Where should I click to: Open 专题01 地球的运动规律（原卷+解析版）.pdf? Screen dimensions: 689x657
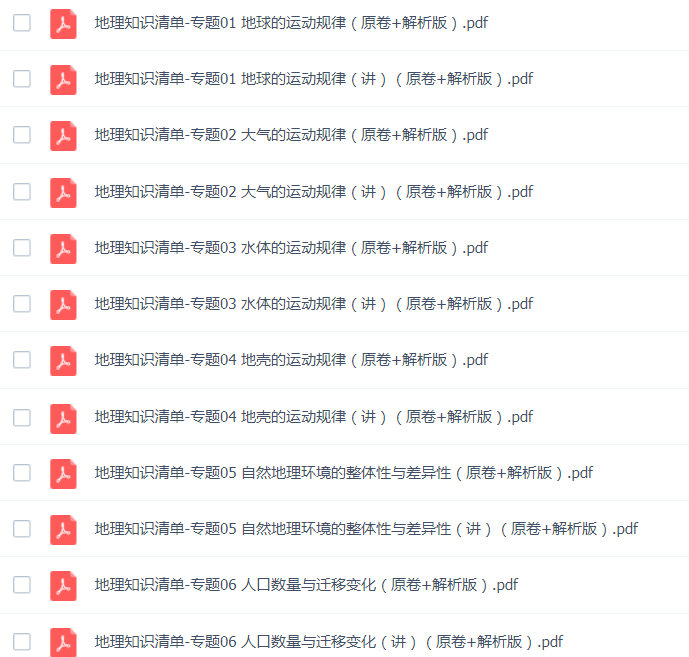pyautogui.click(x=291, y=22)
